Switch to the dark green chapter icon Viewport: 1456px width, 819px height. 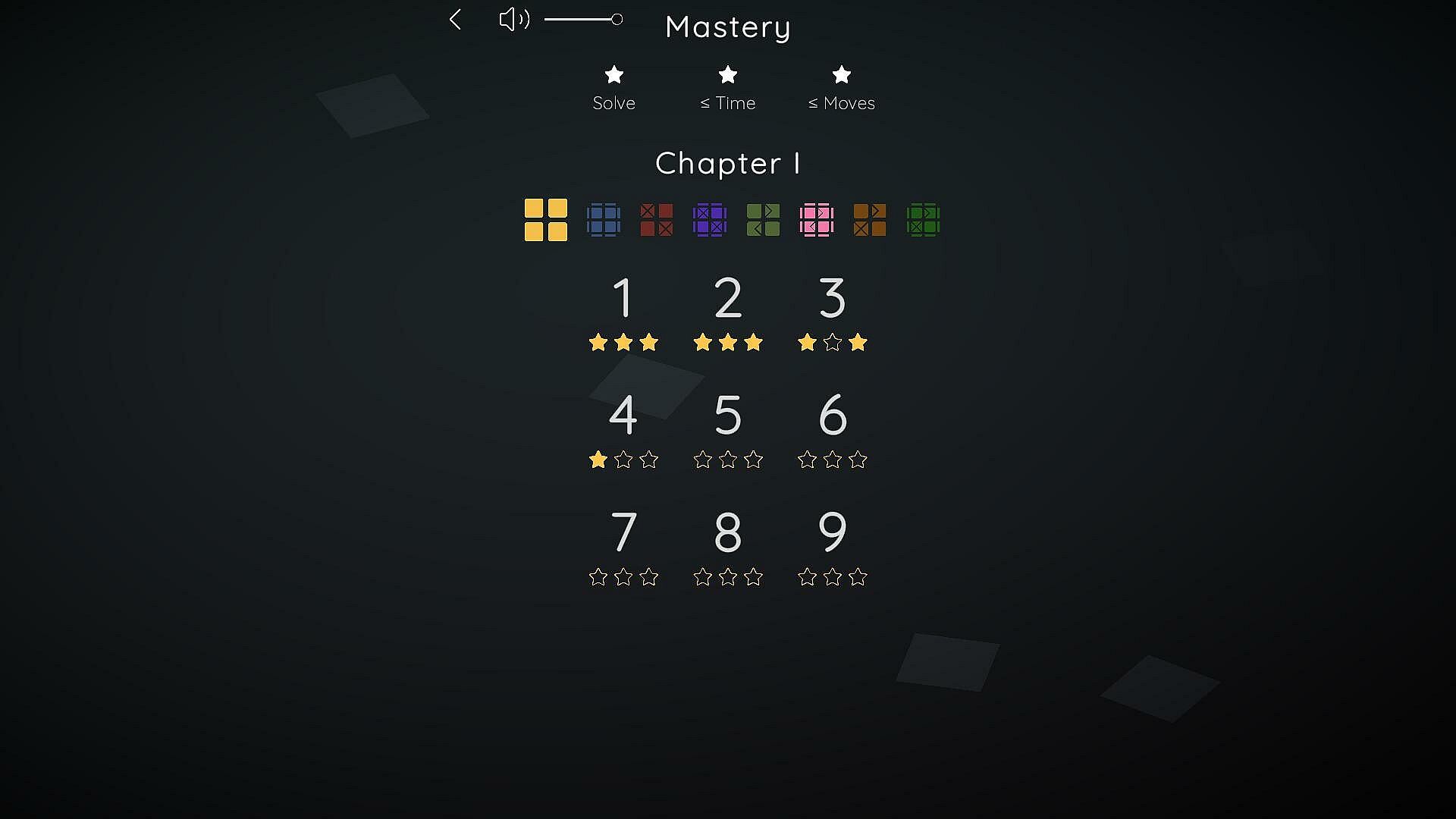[x=923, y=220]
